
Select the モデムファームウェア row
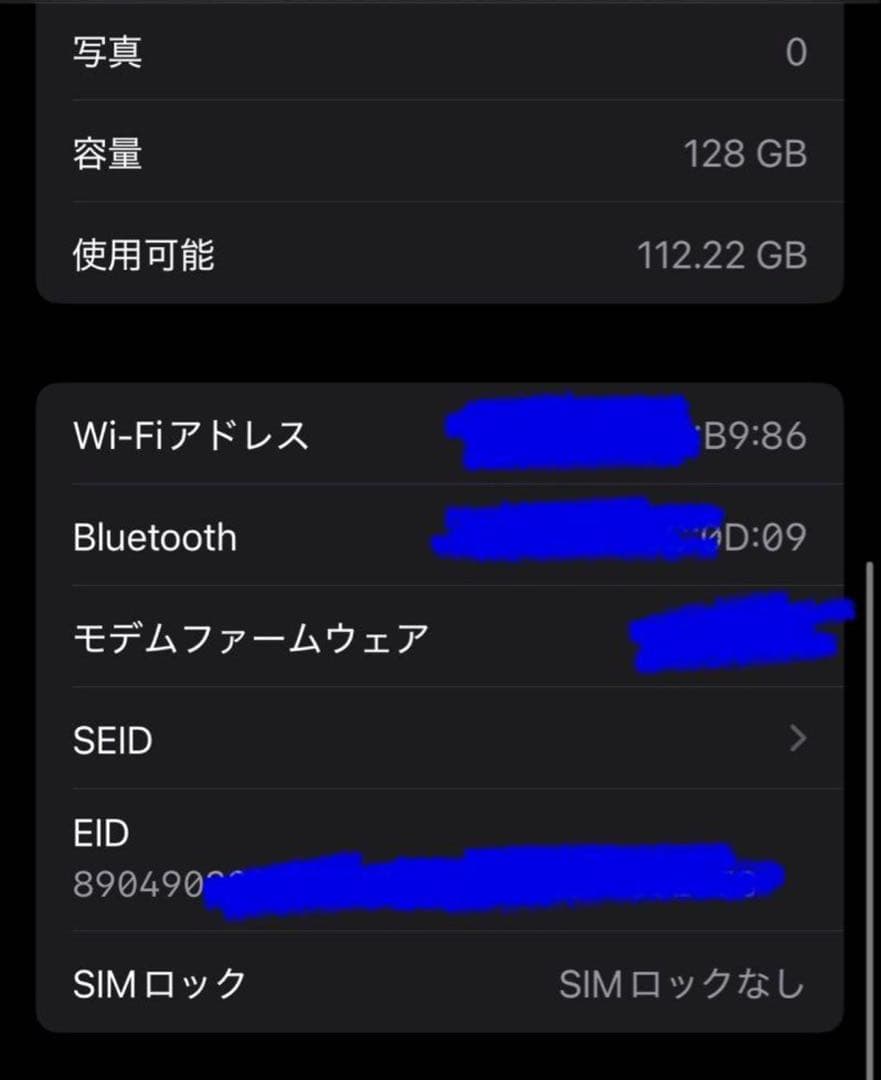[440, 636]
